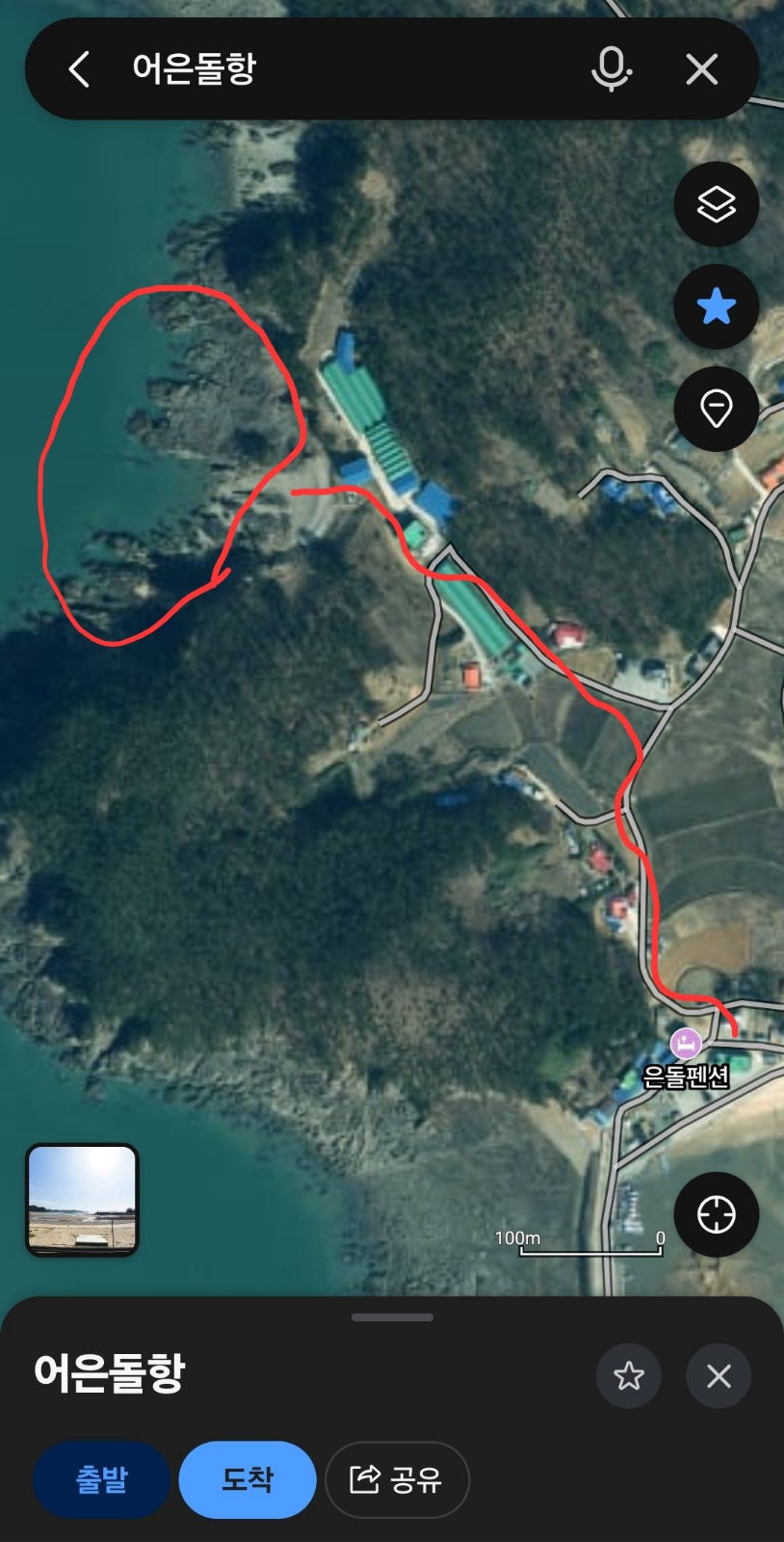Image resolution: width=784 pixels, height=1542 pixels.
Task: Open saved favorites with the blue star
Action: click(717, 306)
